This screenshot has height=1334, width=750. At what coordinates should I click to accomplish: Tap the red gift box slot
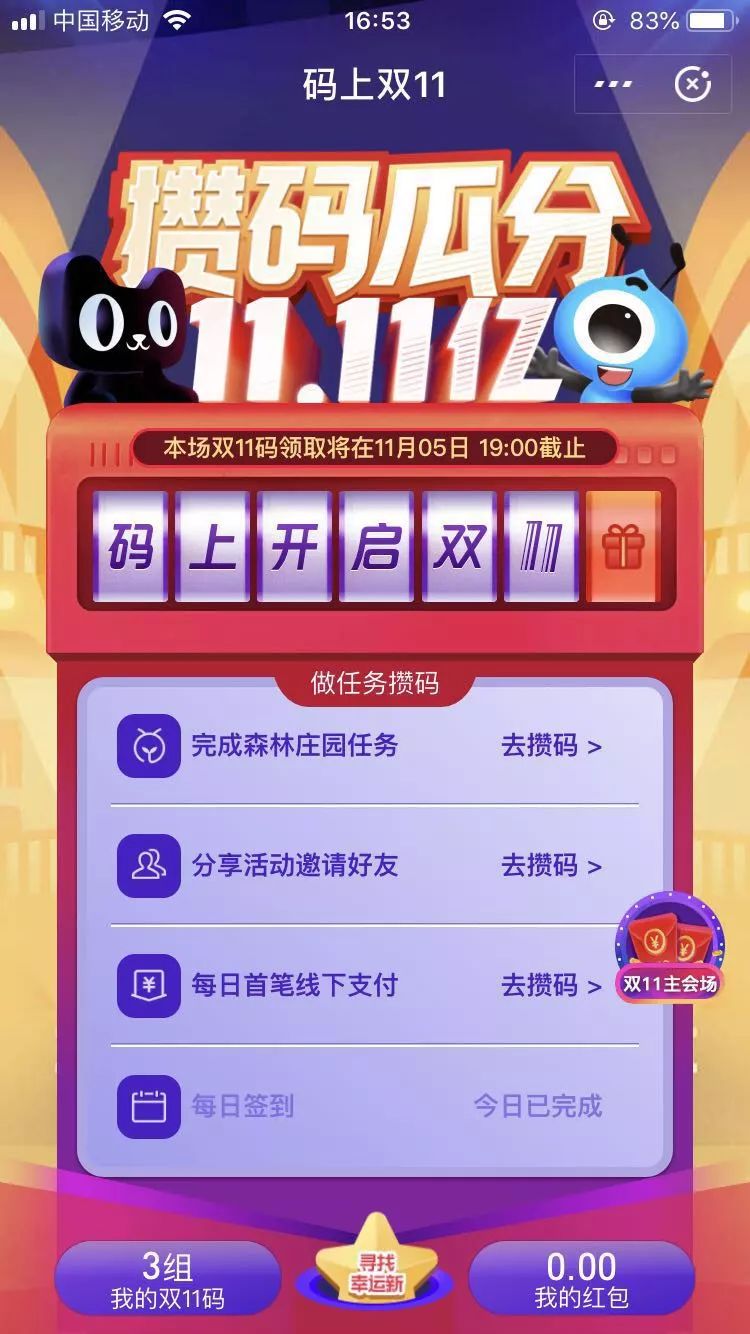(x=623, y=547)
